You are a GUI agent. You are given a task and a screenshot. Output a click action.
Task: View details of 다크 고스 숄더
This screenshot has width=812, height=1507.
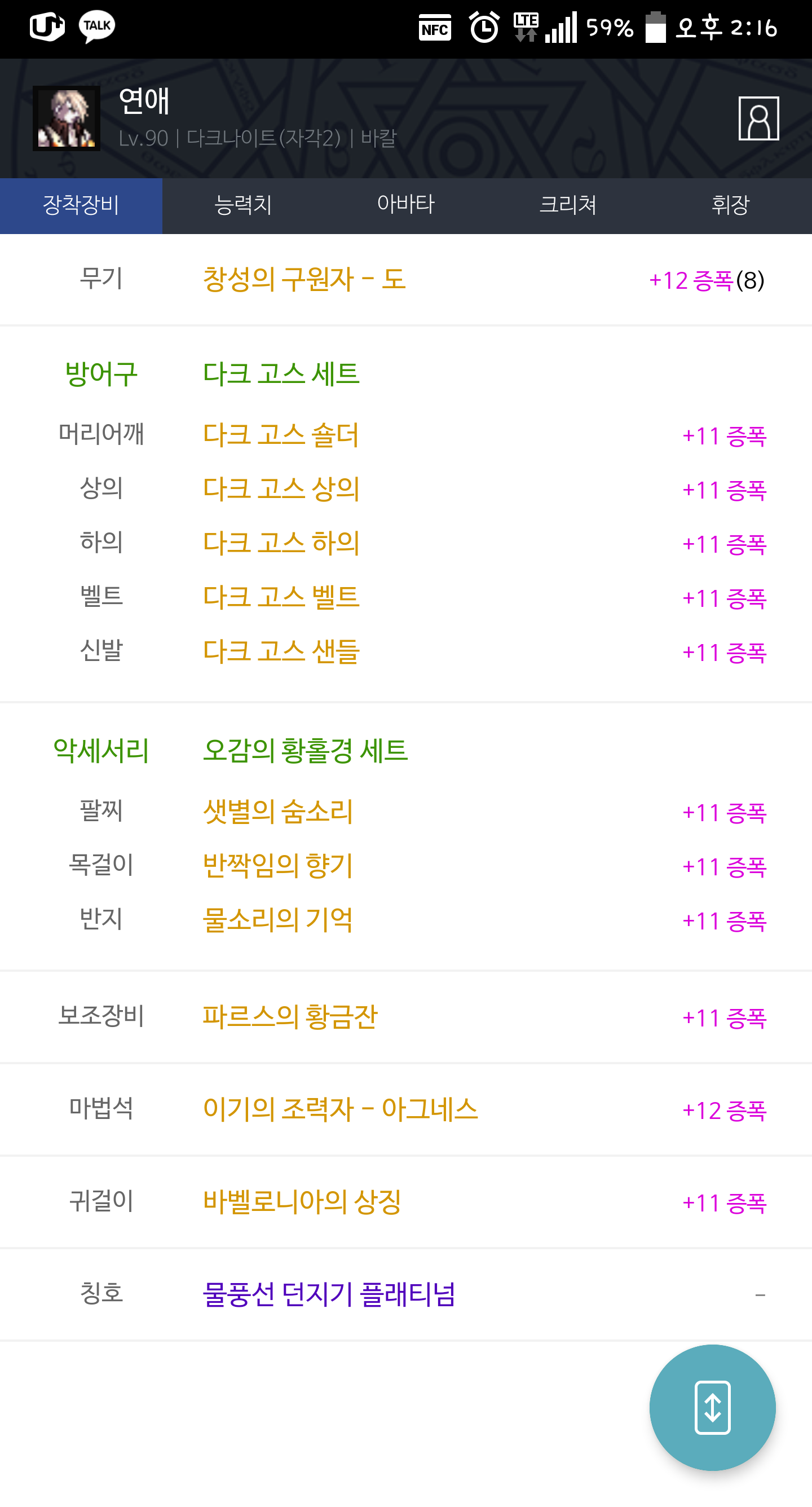click(281, 435)
